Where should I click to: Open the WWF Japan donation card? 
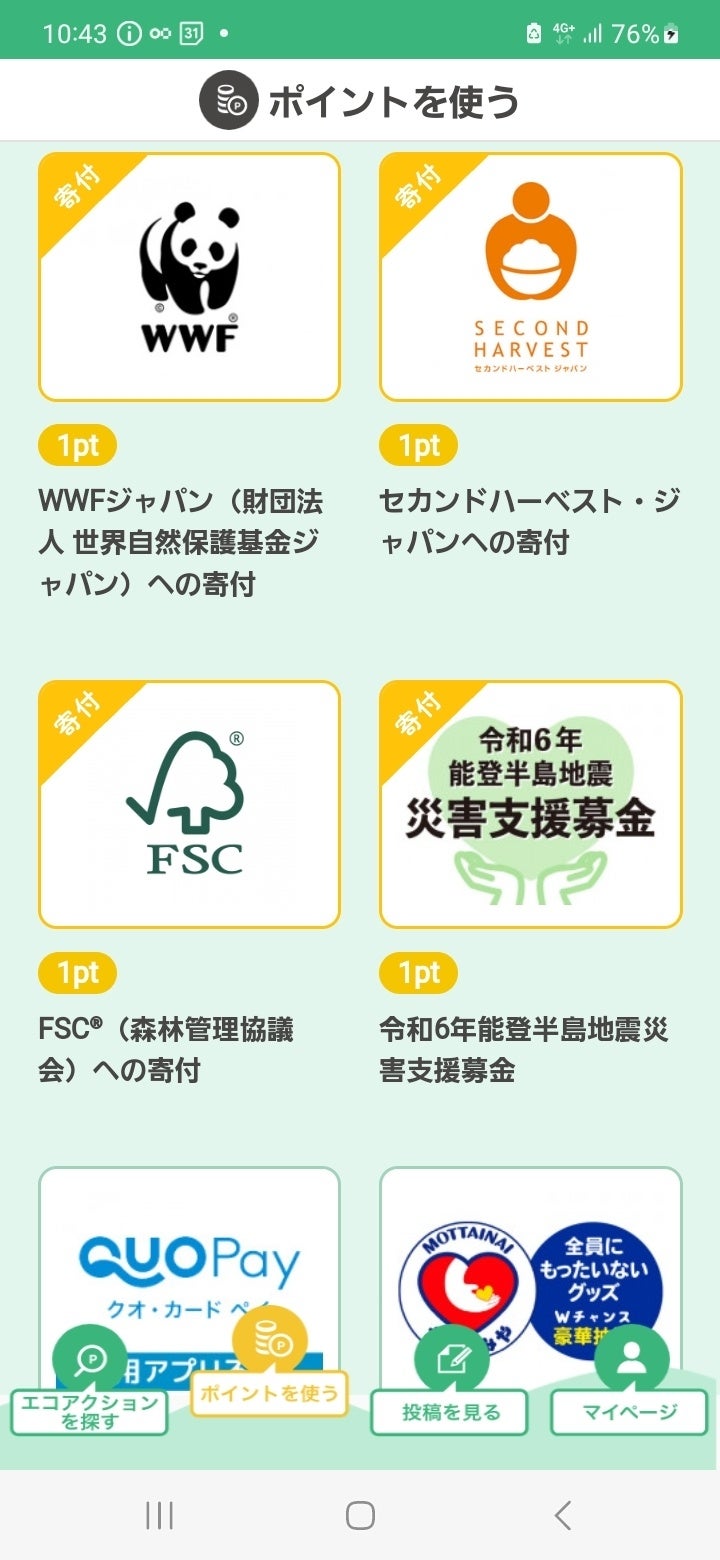(189, 277)
